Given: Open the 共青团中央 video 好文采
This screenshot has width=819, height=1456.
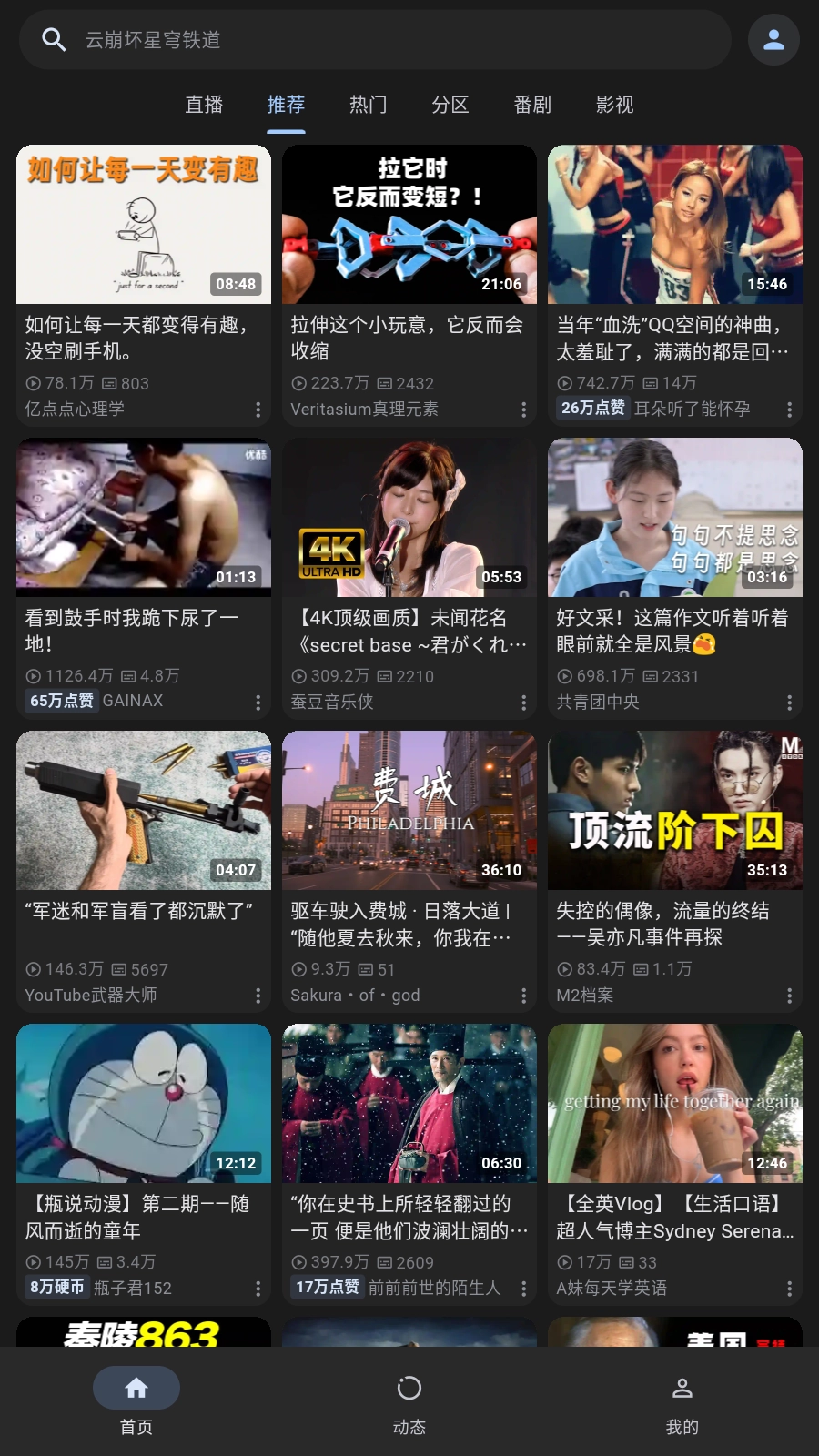Looking at the screenshot, I should 675,518.
